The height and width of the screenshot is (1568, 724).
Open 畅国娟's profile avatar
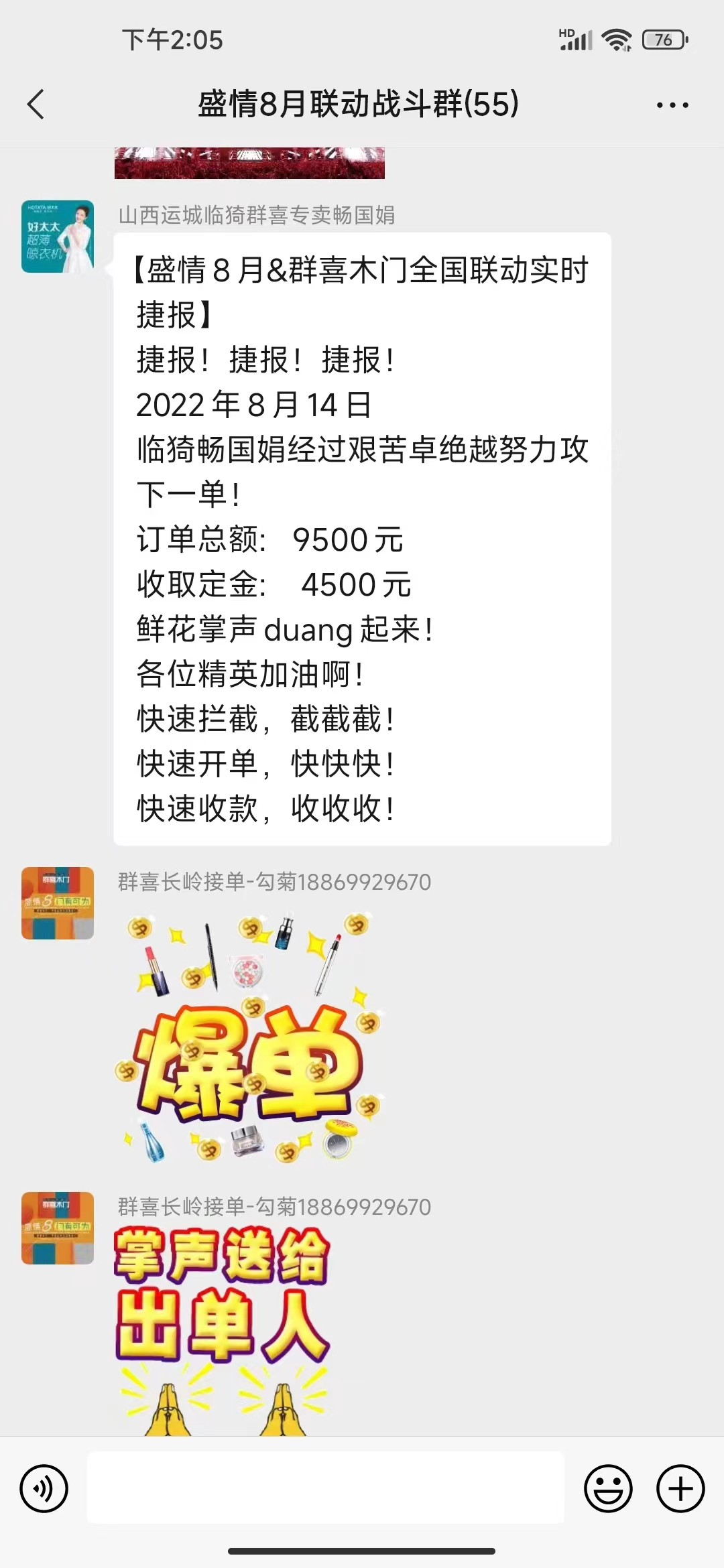pyautogui.click(x=58, y=237)
